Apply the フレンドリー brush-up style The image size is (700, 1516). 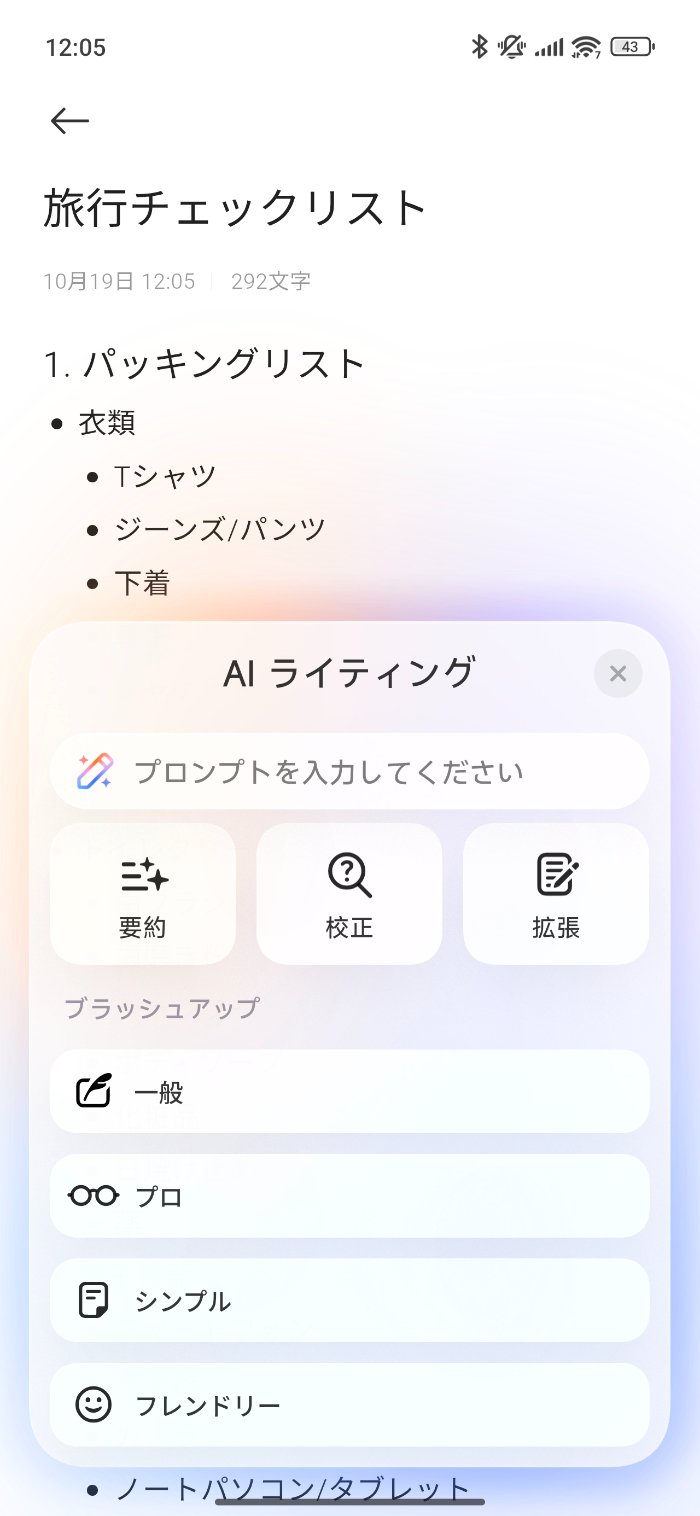tap(350, 1405)
